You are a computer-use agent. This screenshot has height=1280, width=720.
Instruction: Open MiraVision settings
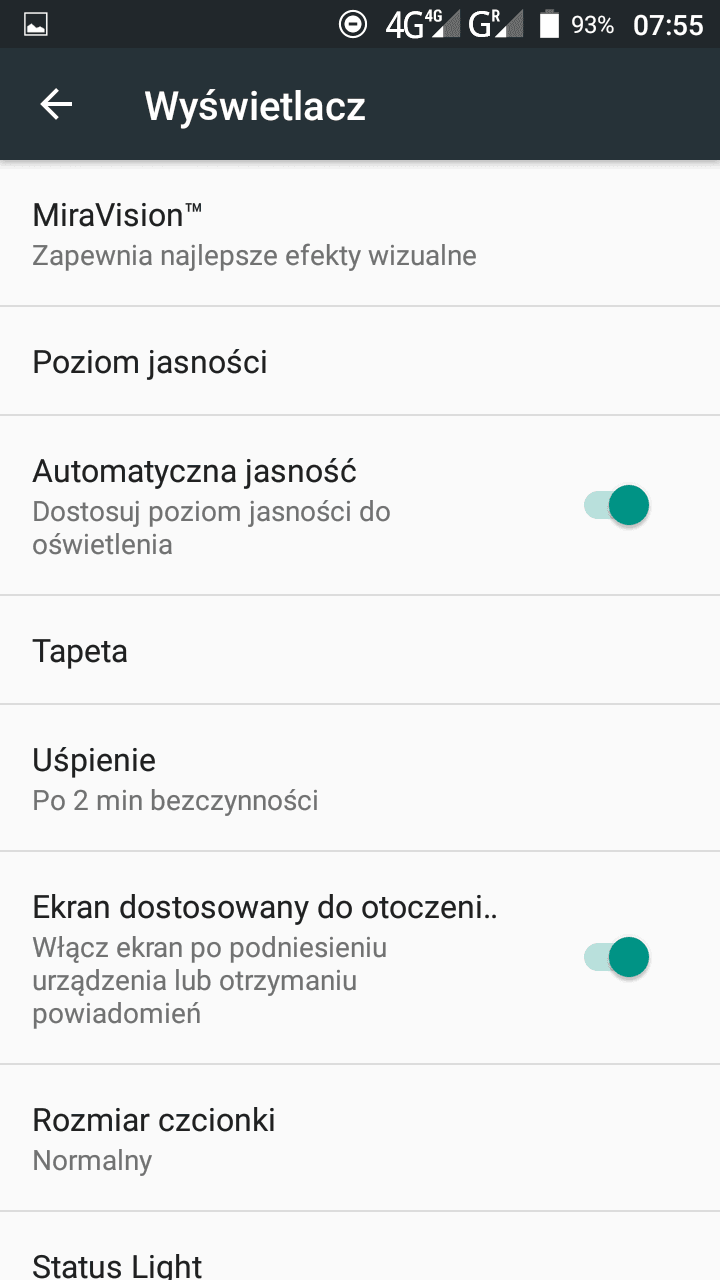(x=360, y=234)
